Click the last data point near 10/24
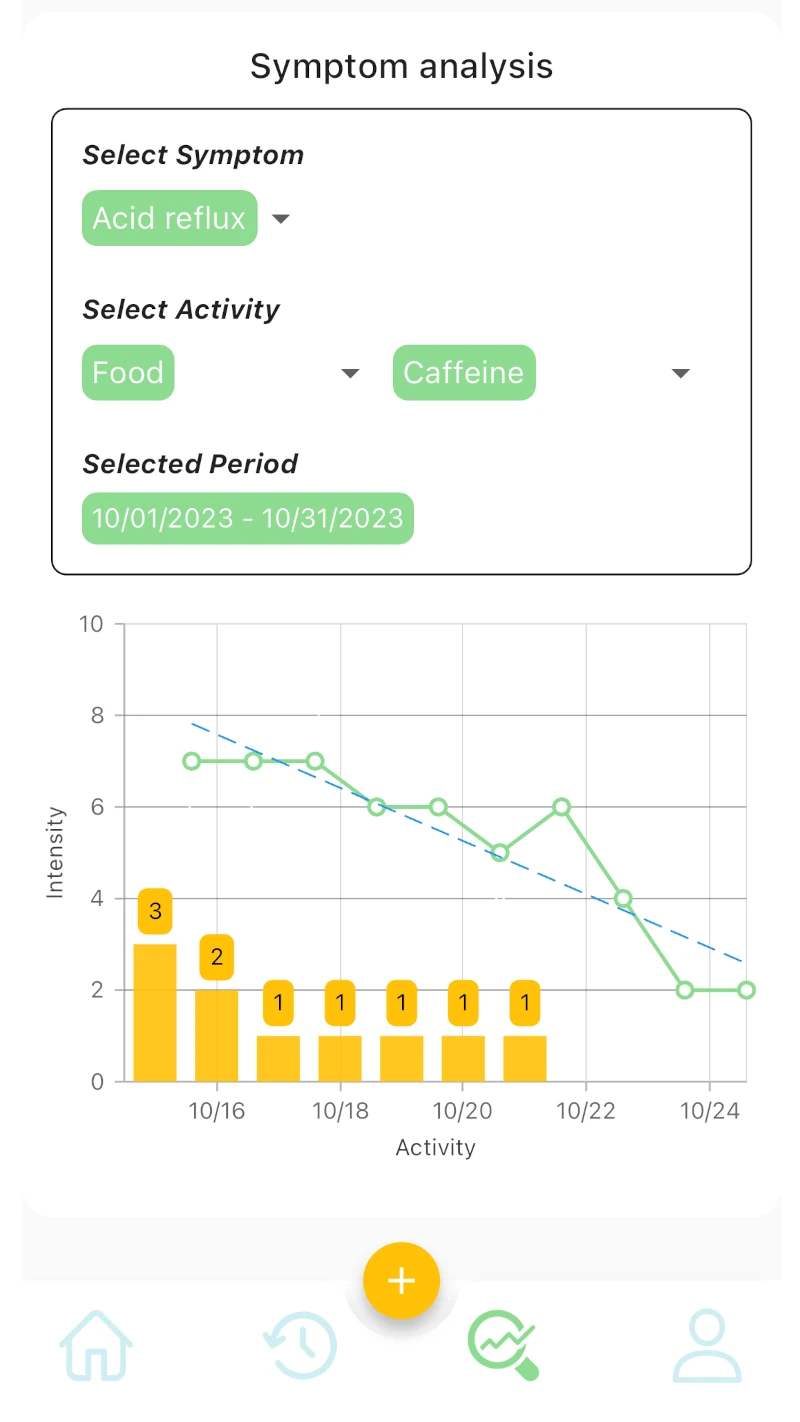The height and width of the screenshot is (1422, 800). coord(746,990)
